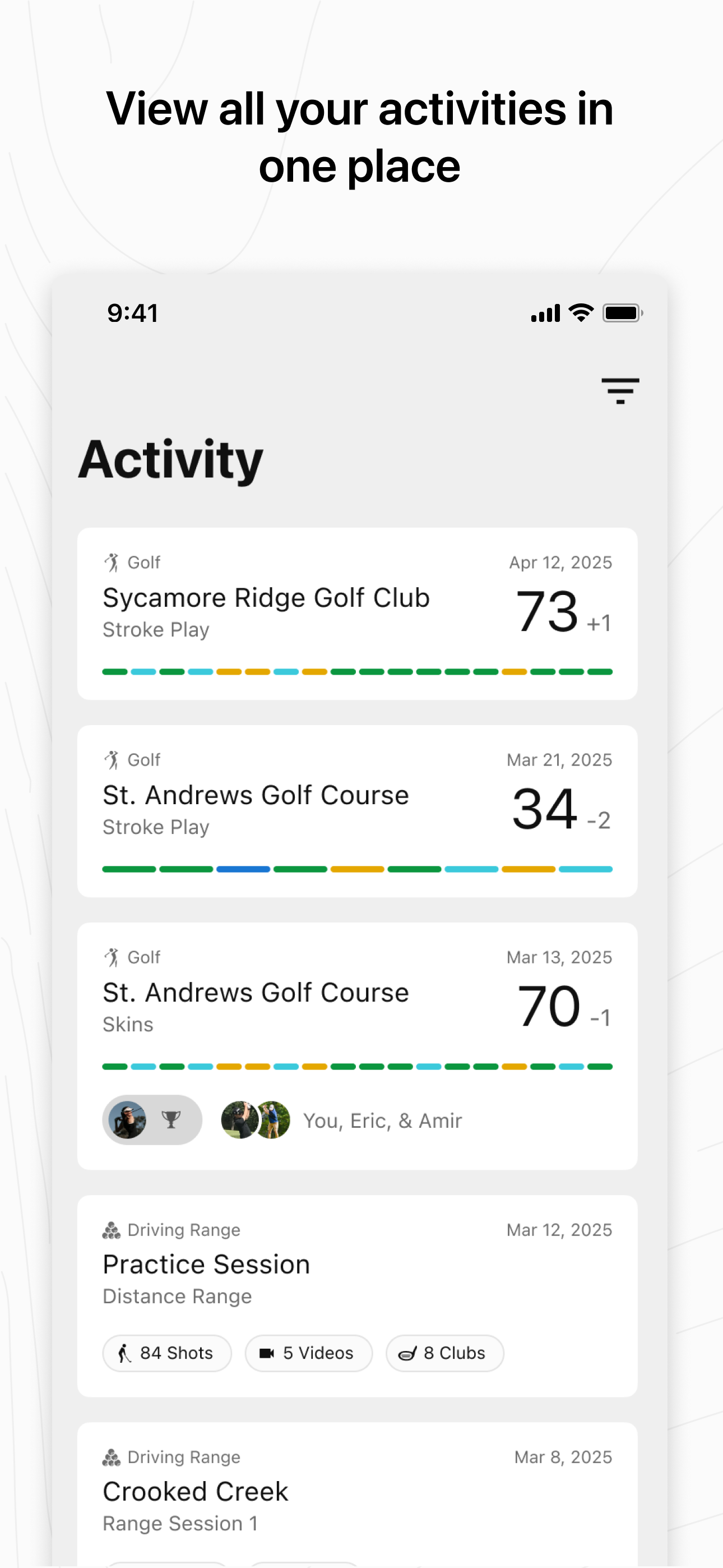Open the Mar 21 St. Andrews stroke play round
Viewport: 723px width, 1568px height.
358,810
